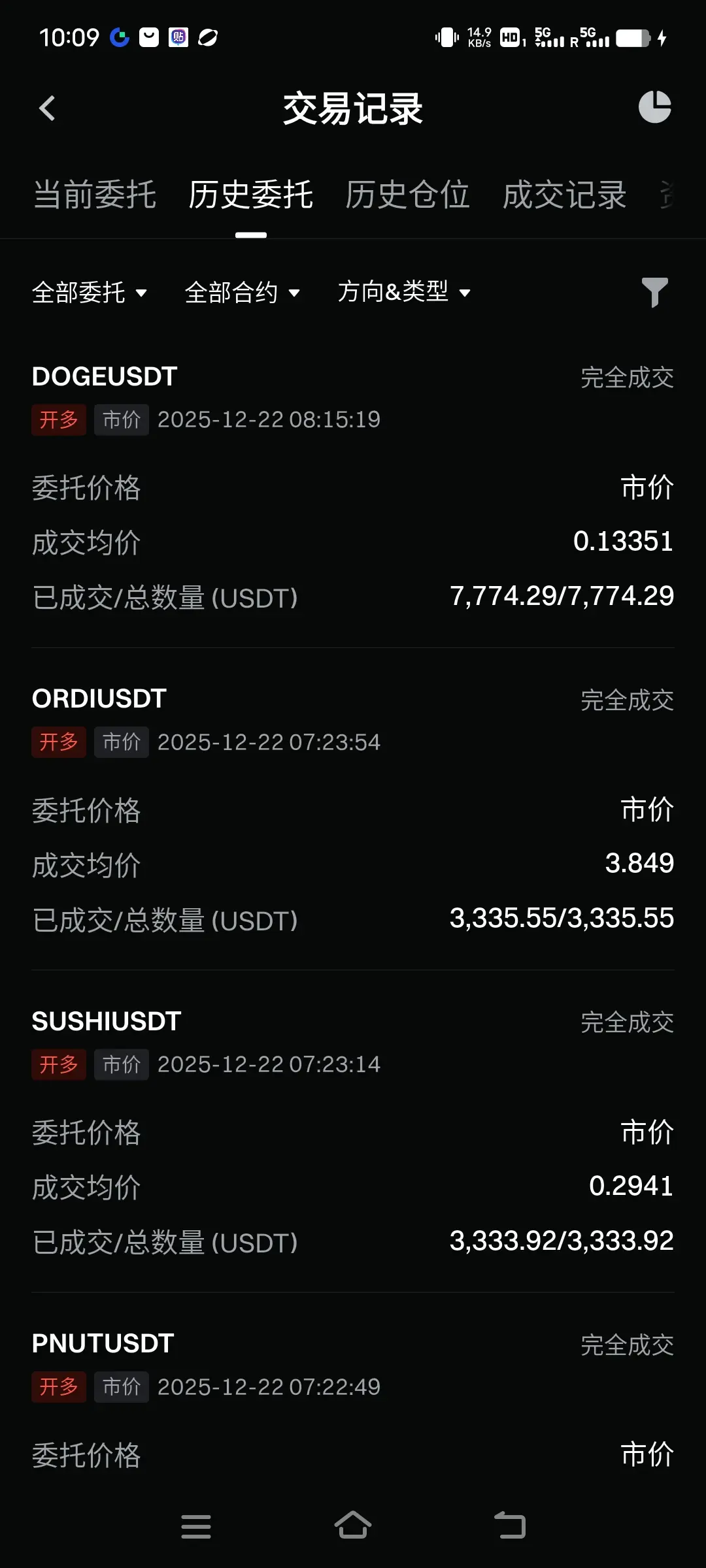Image resolution: width=706 pixels, height=1568 pixels.
Task: Go back from 交易记录 page
Action: 47,108
